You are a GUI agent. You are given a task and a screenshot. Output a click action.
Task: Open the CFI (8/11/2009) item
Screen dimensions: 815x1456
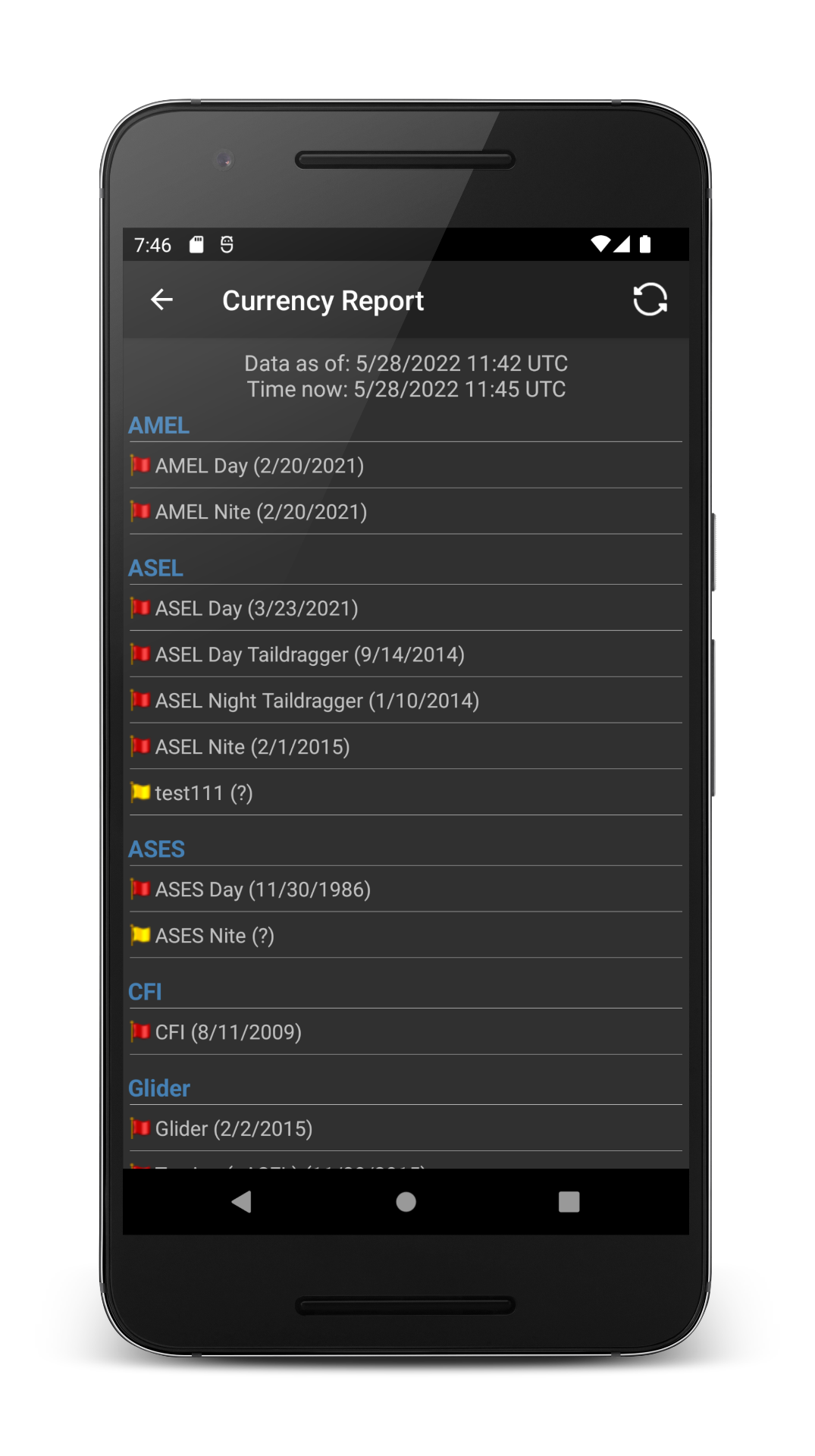point(406,1031)
